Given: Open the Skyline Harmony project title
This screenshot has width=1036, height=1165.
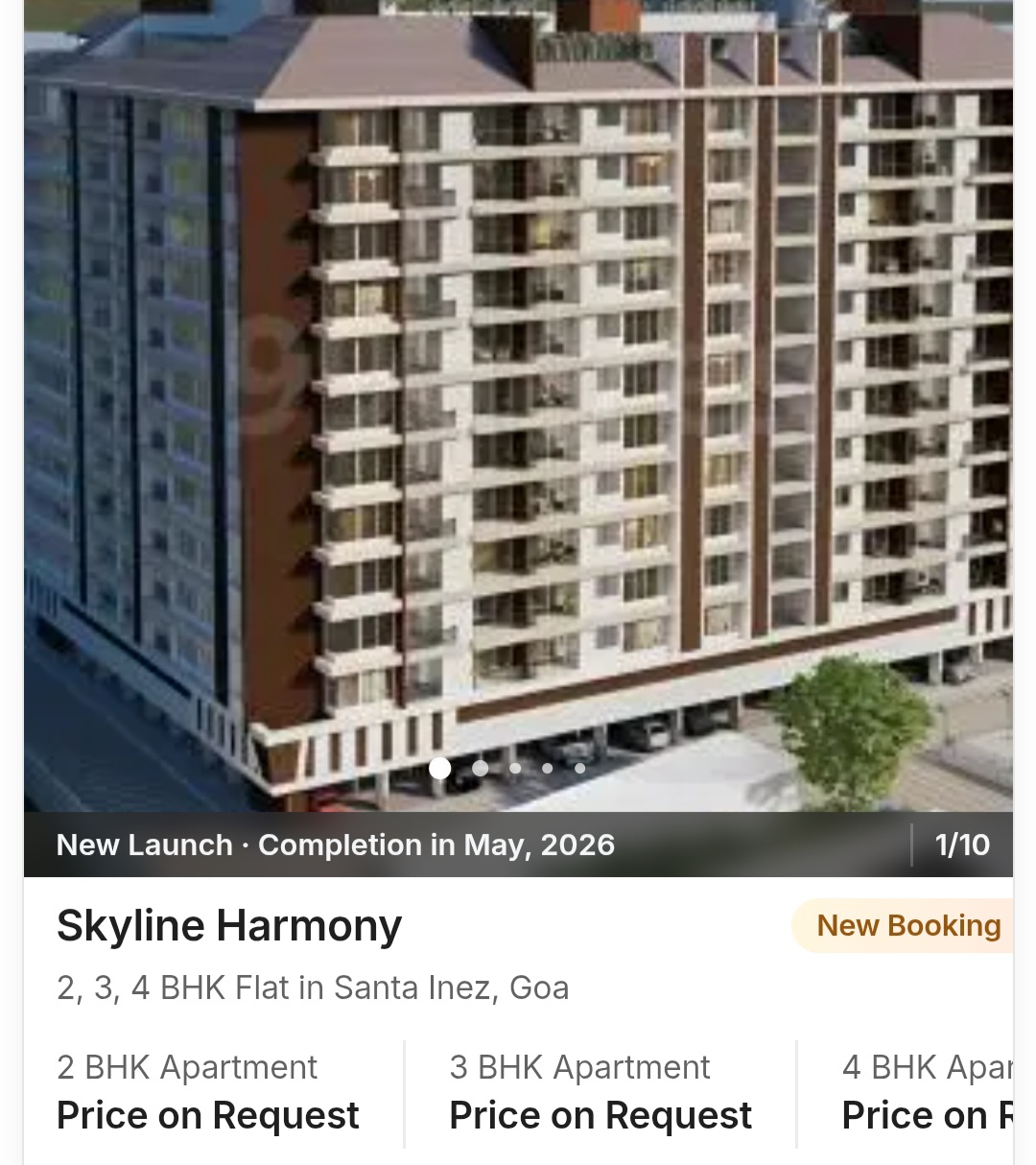Looking at the screenshot, I should [229, 925].
